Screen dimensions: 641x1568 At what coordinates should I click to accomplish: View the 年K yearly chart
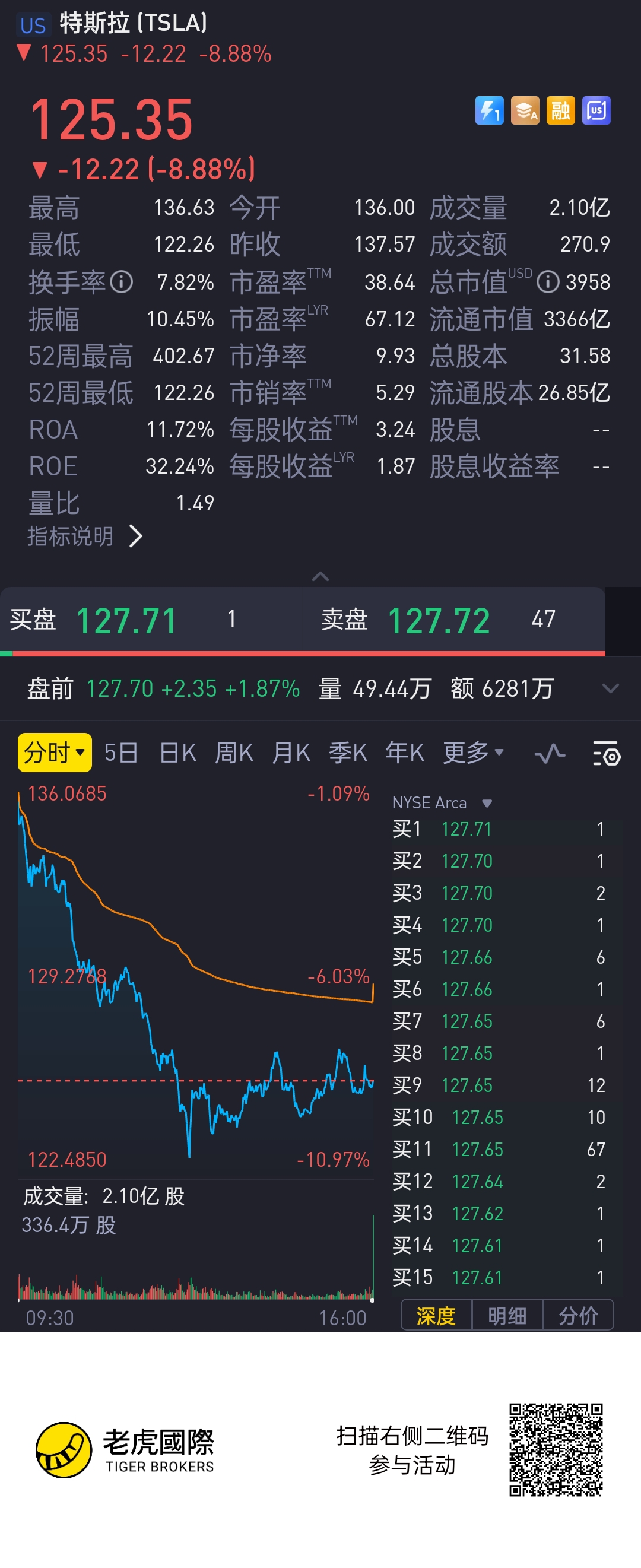click(x=404, y=753)
